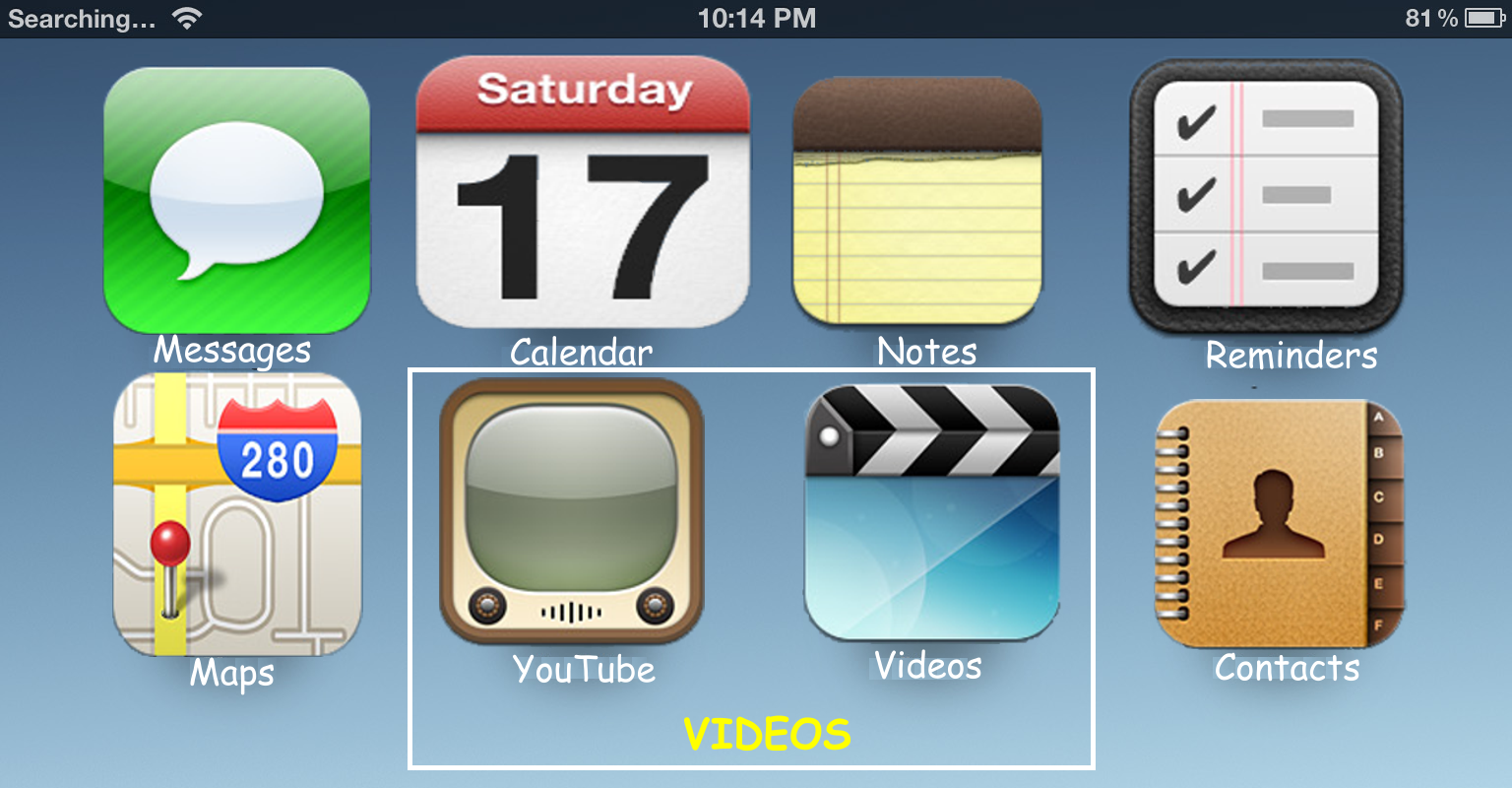Open the Contacts app

(1279, 522)
